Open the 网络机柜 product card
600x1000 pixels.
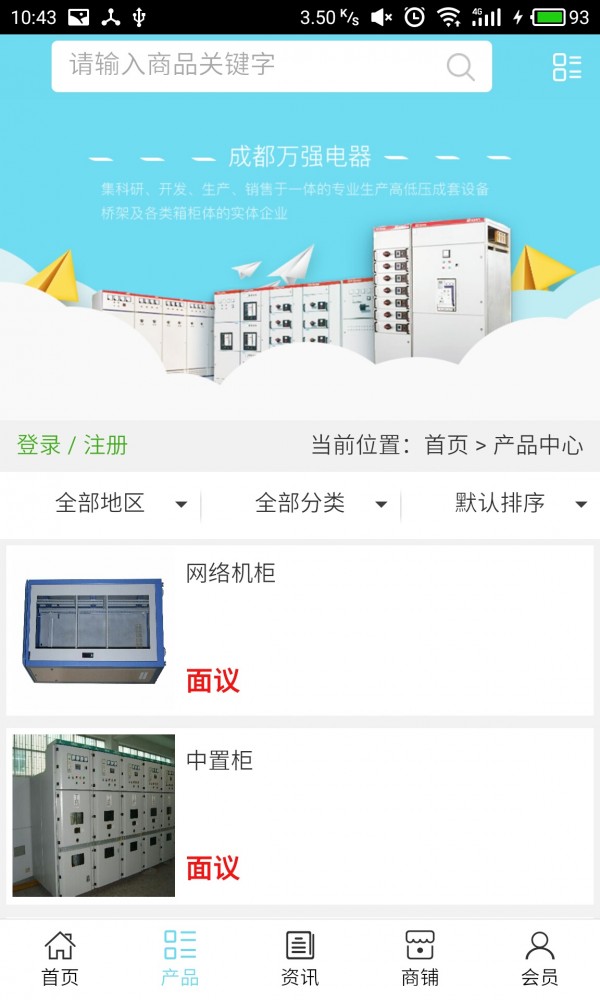300,630
